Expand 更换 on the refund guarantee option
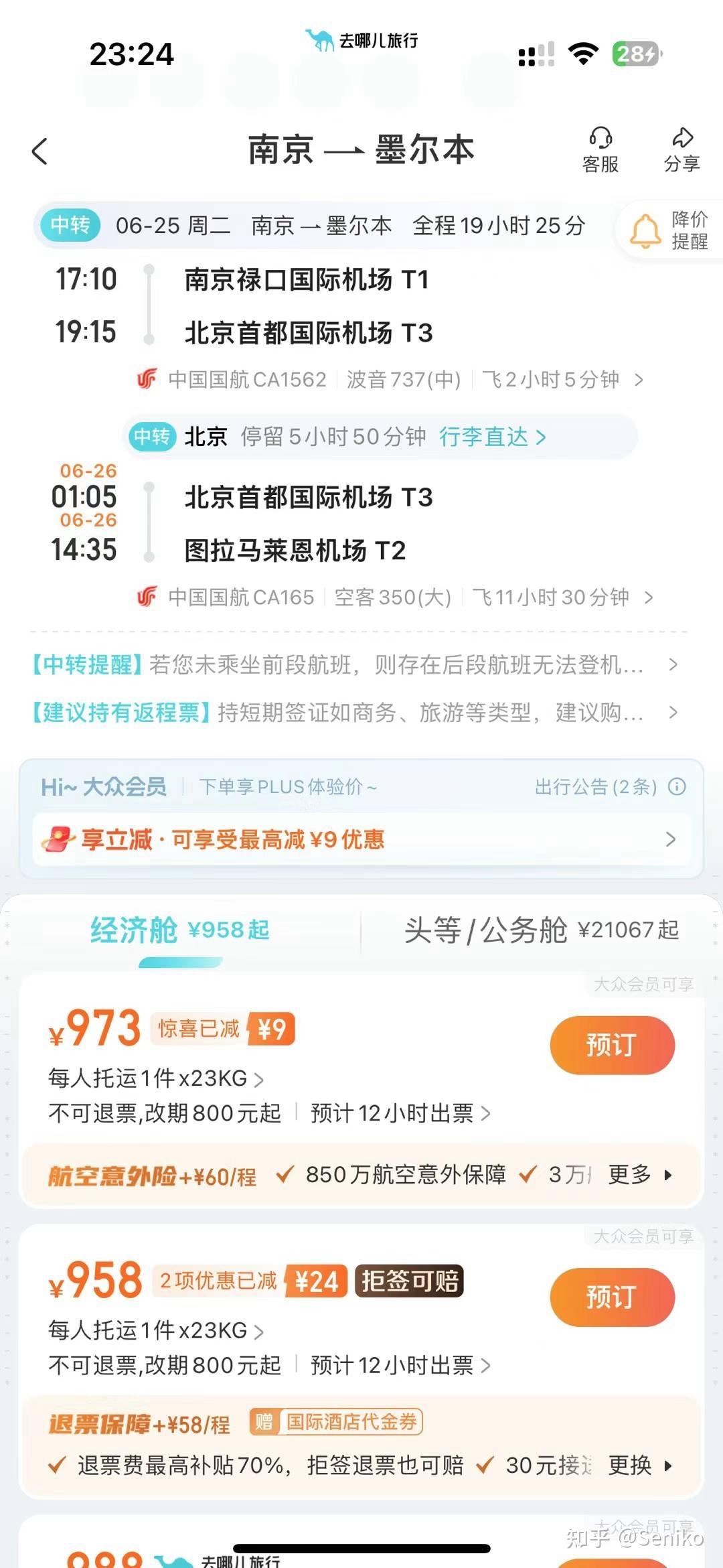Screen dimensions: 723x1568 click(x=629, y=1466)
